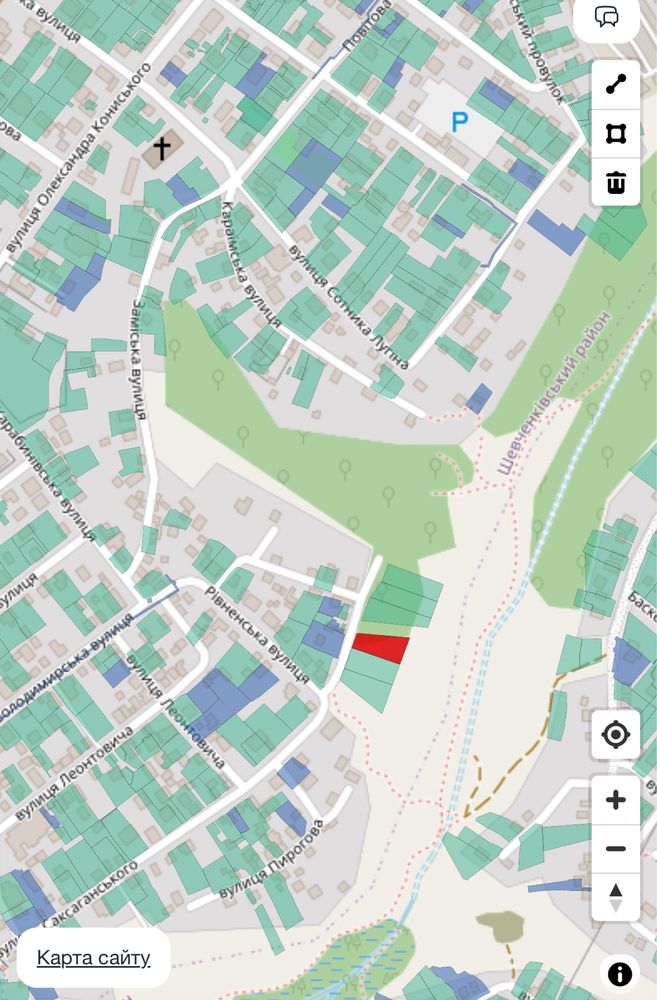This screenshot has width=657, height=1000.
Task: Reset map orientation with compass button
Action: coord(616,897)
